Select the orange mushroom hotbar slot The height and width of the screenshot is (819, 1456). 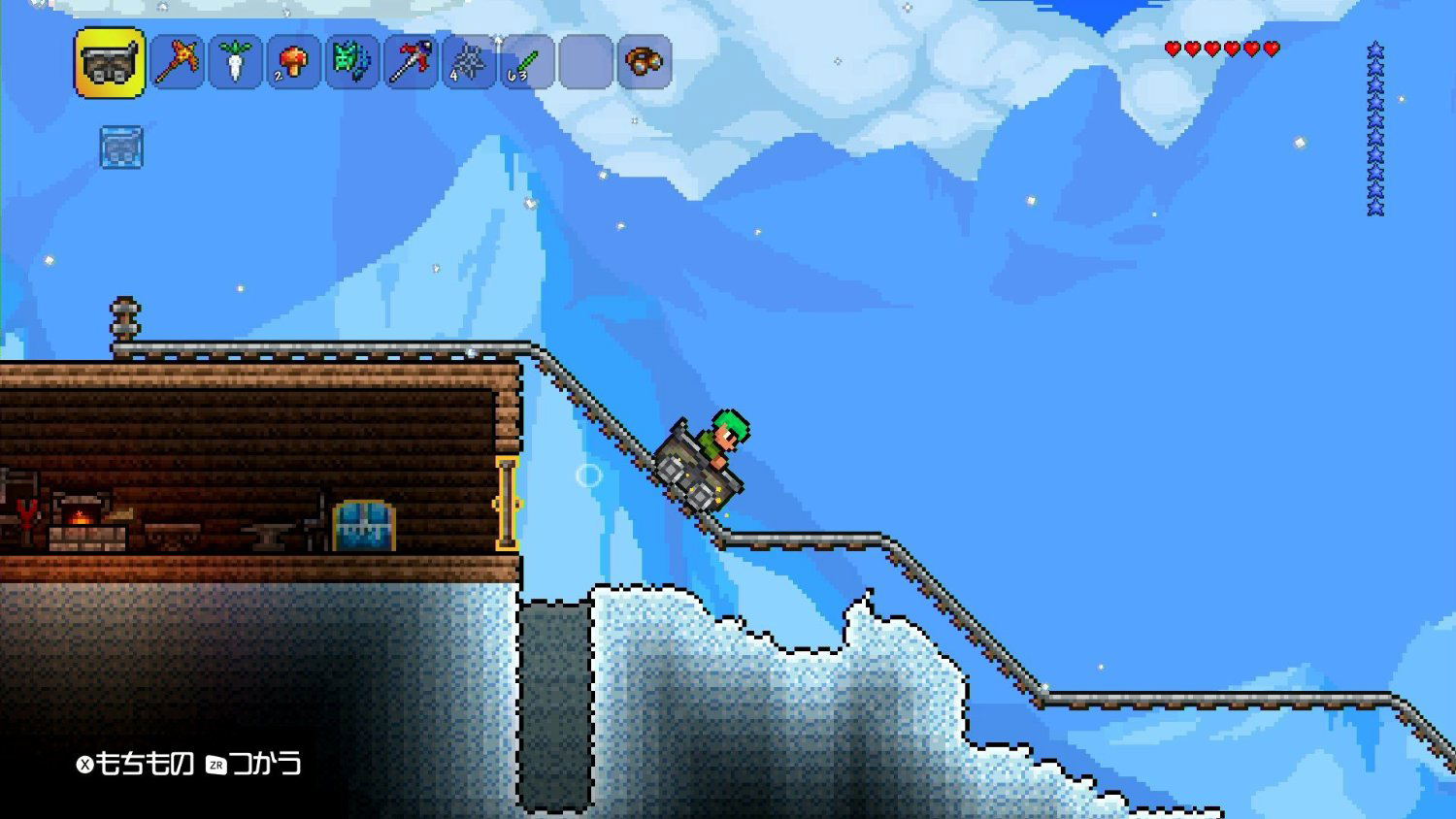[294, 62]
